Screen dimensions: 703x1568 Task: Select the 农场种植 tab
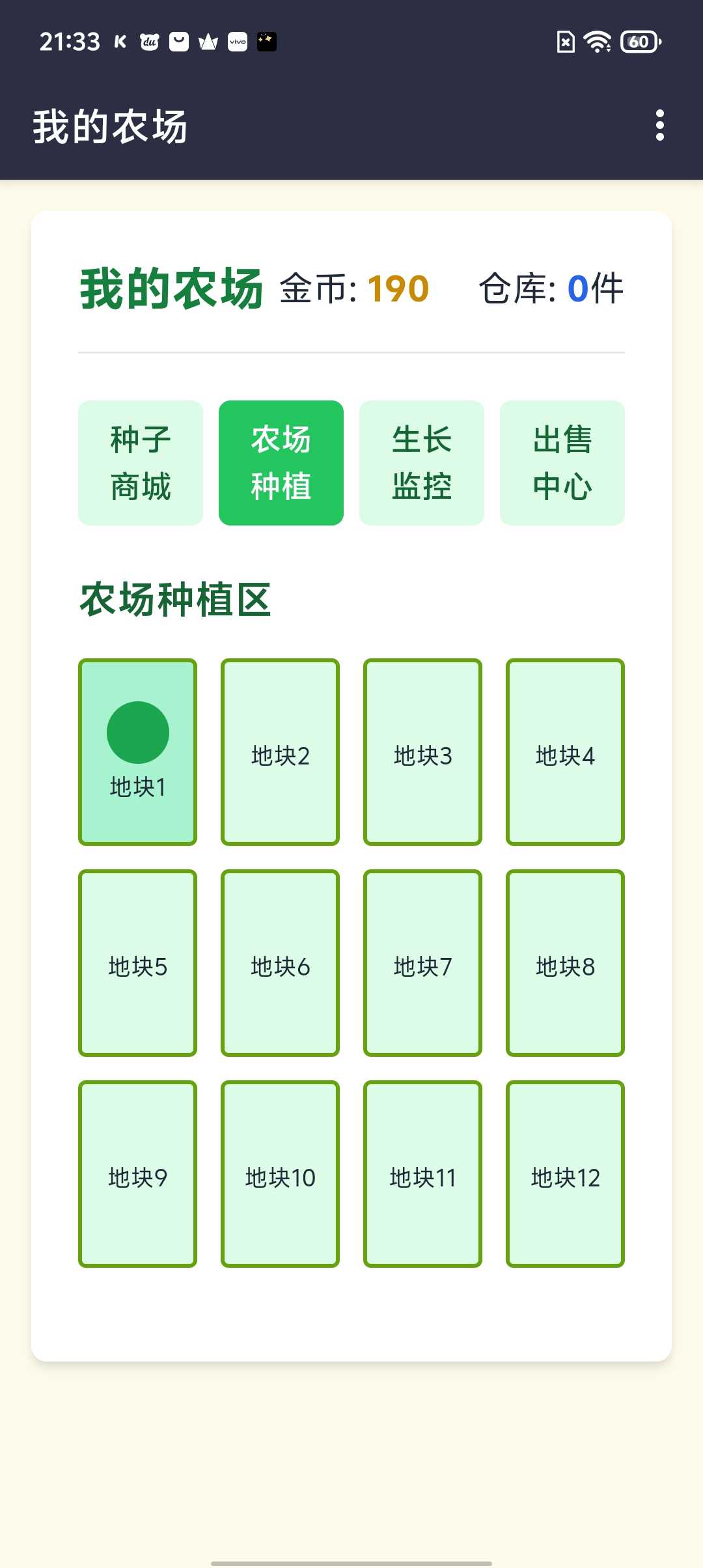pyautogui.click(x=281, y=463)
